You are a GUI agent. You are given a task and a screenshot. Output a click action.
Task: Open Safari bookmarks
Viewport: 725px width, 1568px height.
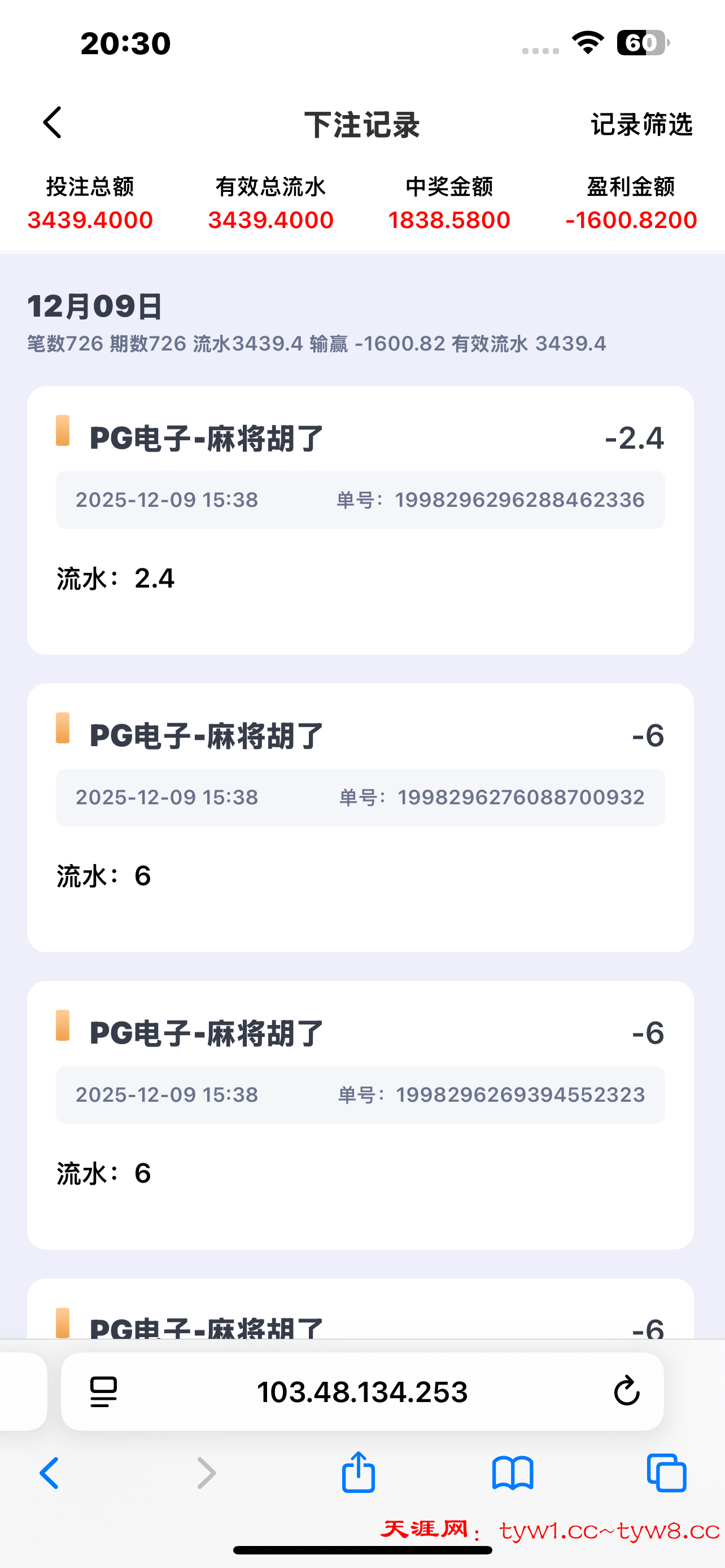(513, 1474)
